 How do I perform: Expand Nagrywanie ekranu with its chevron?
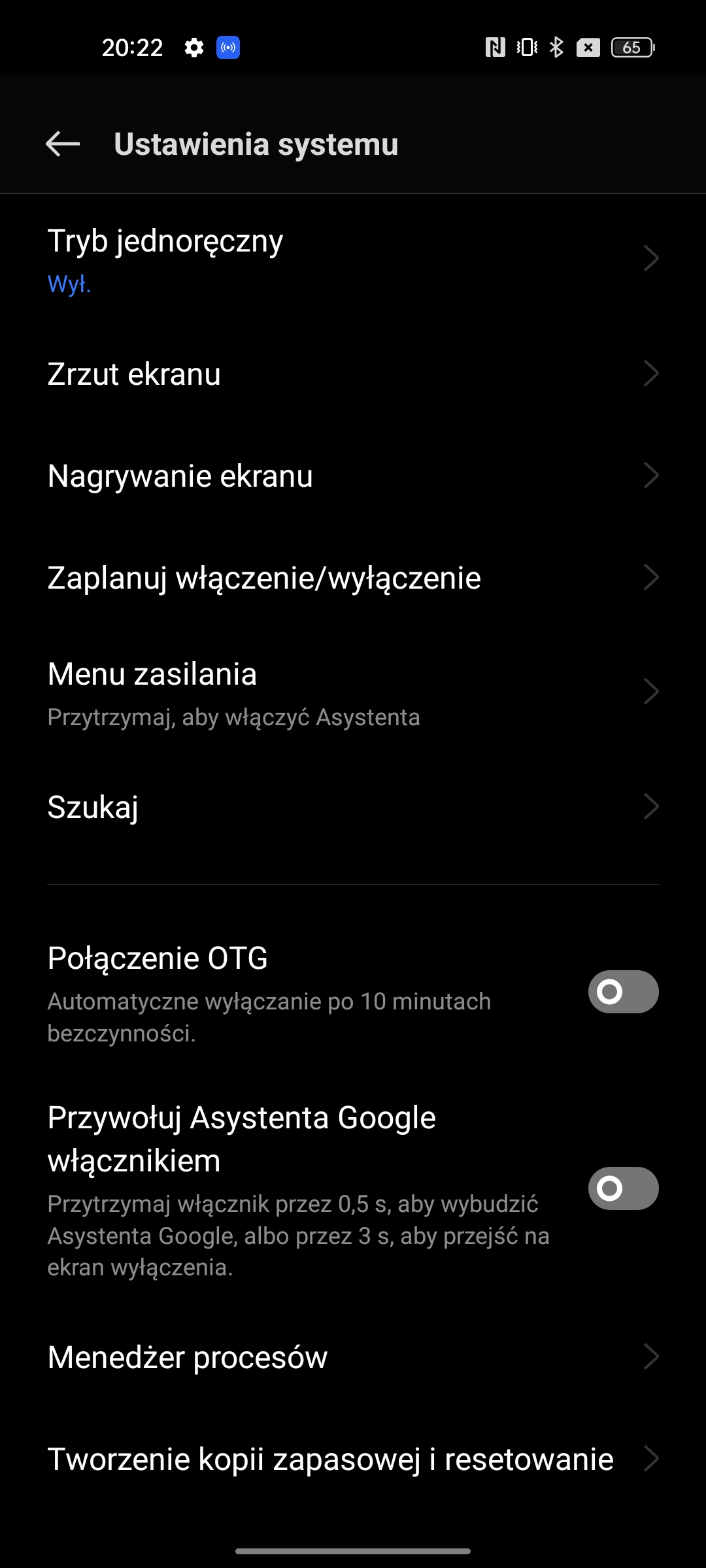pos(650,475)
